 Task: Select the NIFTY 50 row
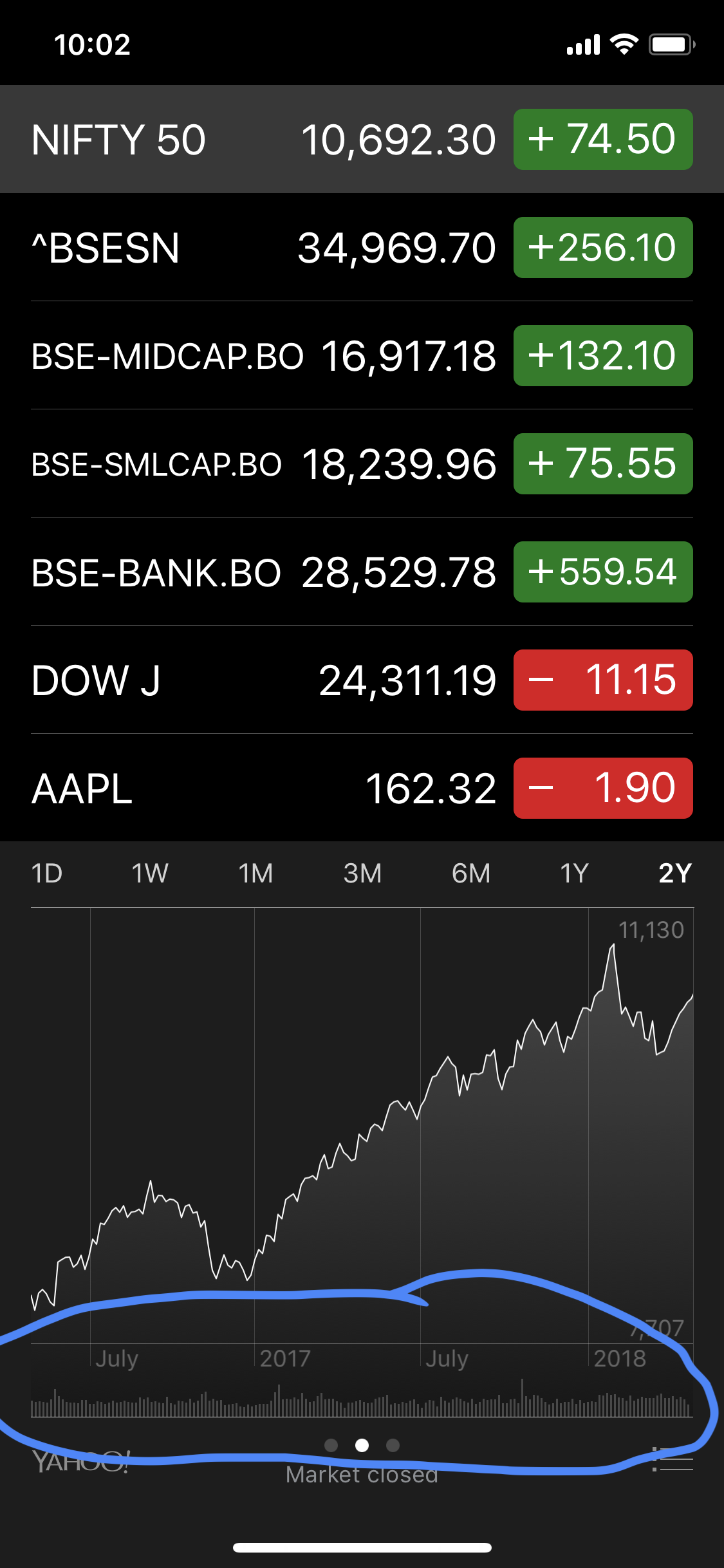[x=257, y=140]
